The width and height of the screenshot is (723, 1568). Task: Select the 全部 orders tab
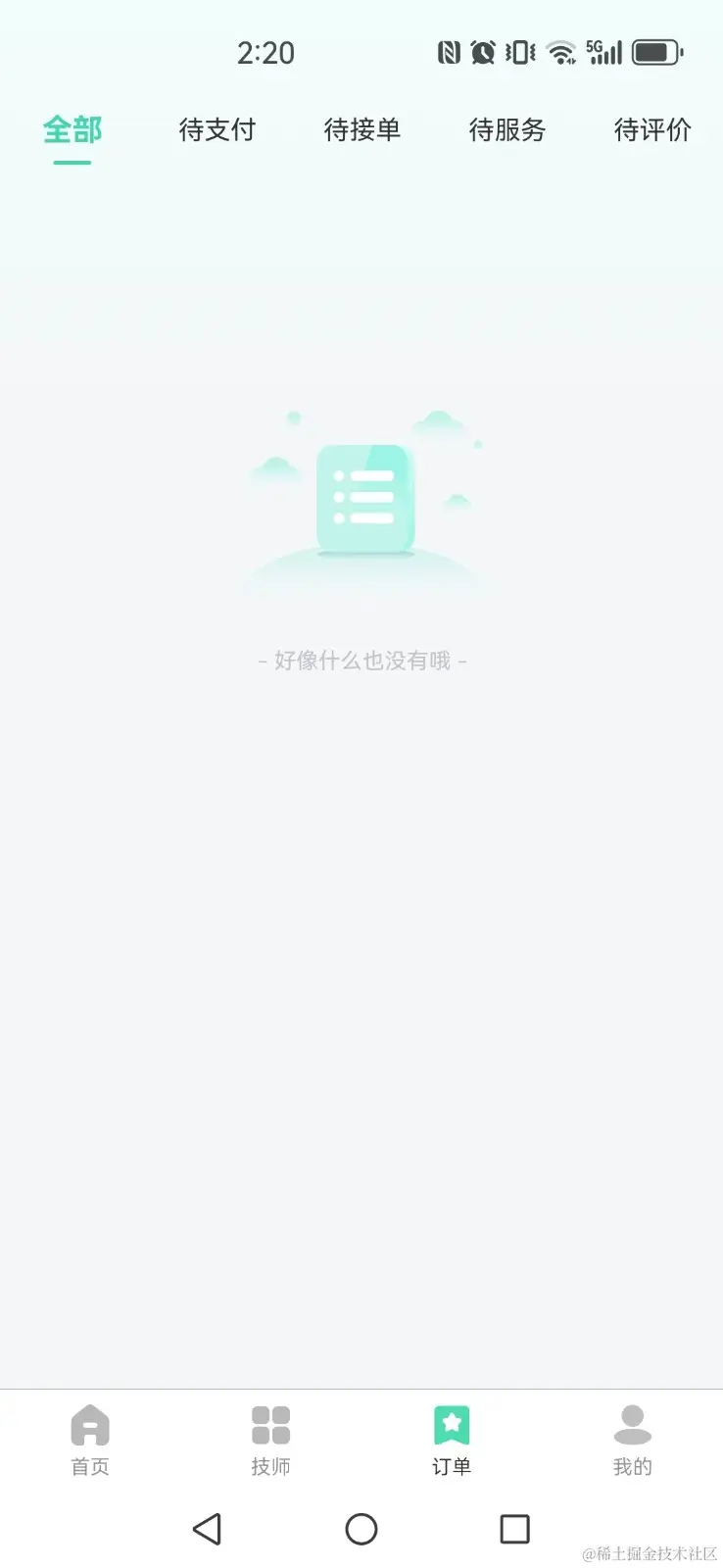coord(72,130)
